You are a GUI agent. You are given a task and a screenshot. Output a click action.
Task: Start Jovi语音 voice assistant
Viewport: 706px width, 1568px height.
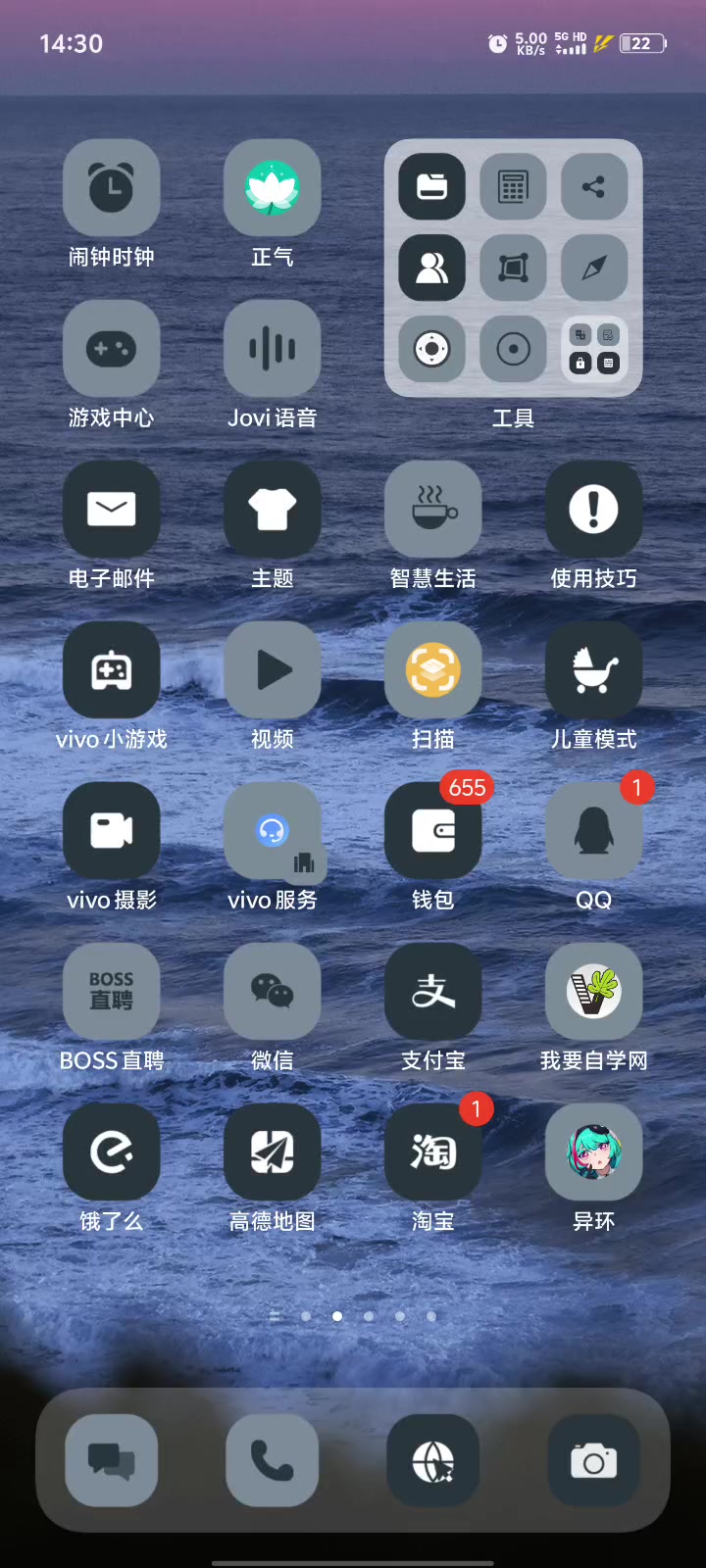click(x=273, y=349)
